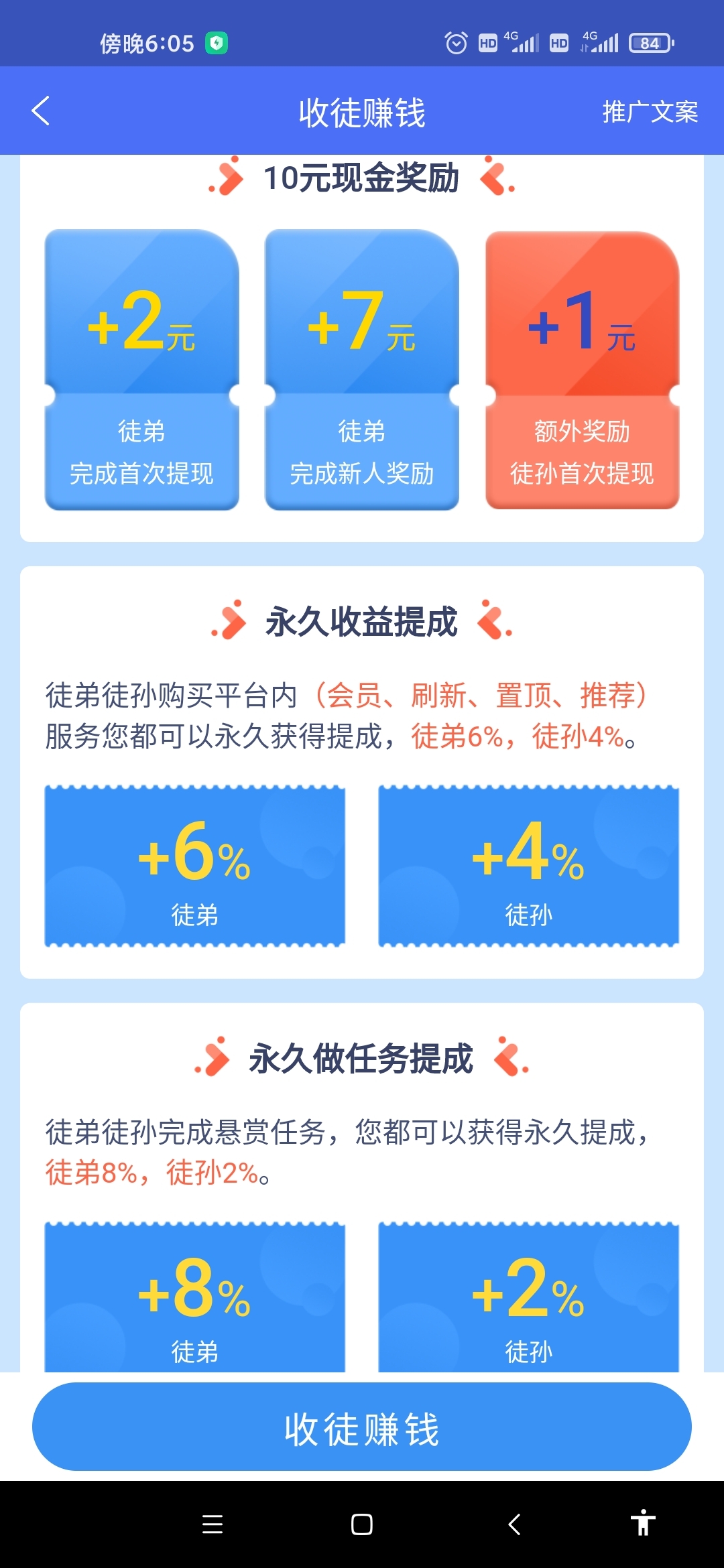This screenshot has width=724, height=1568.
Task: Tap the 收徒赚钱 button at the bottom
Action: click(362, 1428)
